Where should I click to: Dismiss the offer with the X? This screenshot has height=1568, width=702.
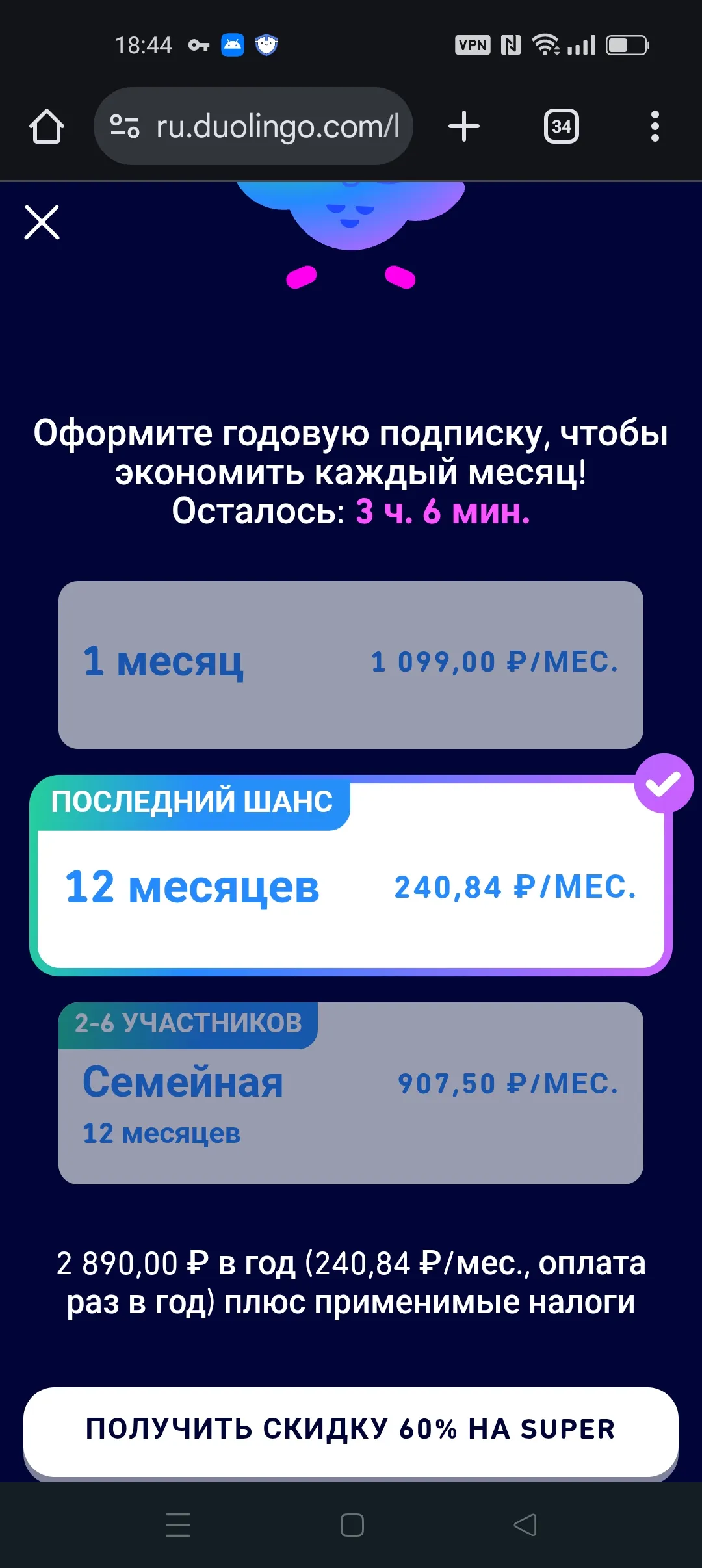coord(43,222)
